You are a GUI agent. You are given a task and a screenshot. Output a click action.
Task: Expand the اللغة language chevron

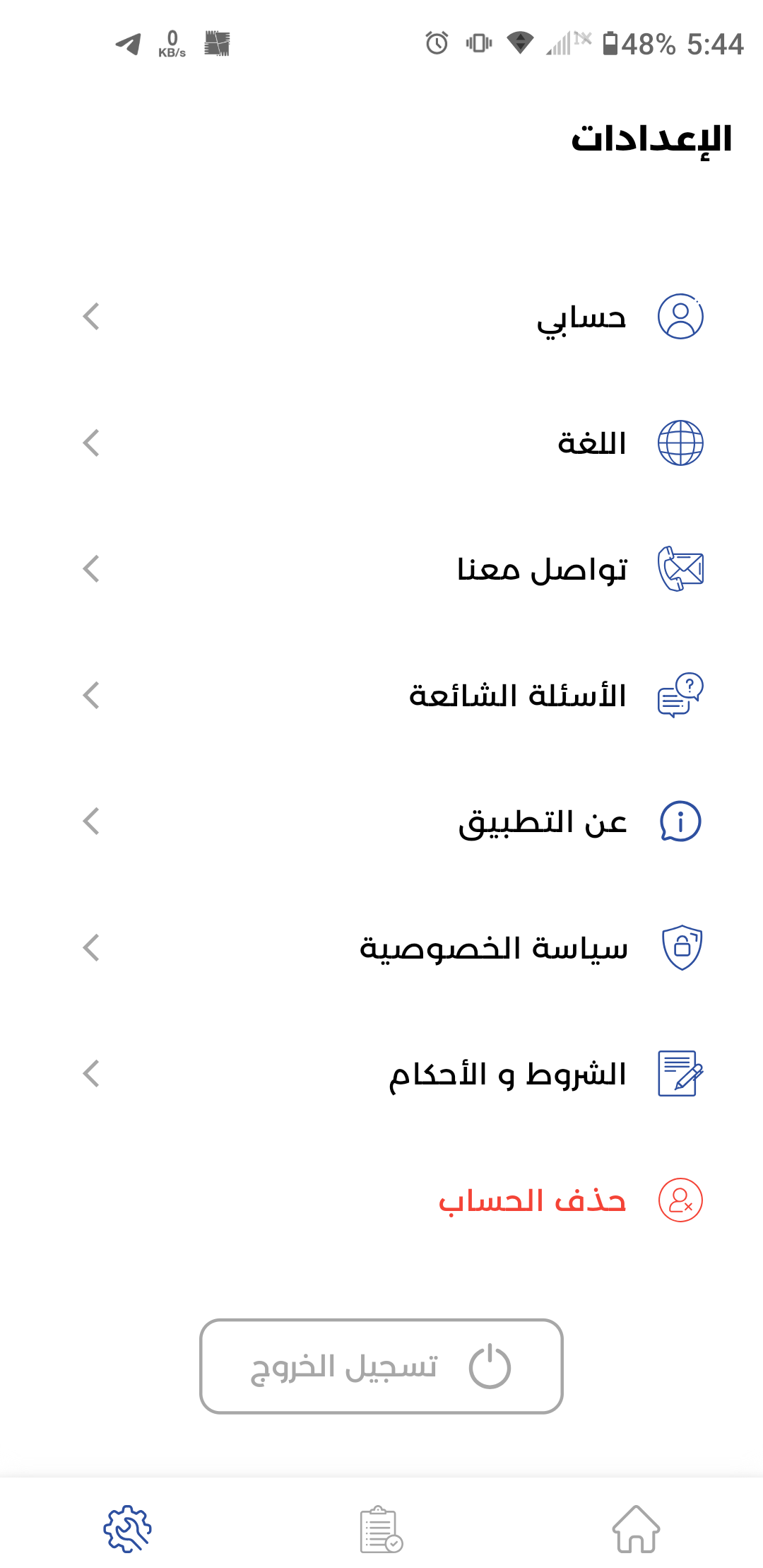pos(90,443)
